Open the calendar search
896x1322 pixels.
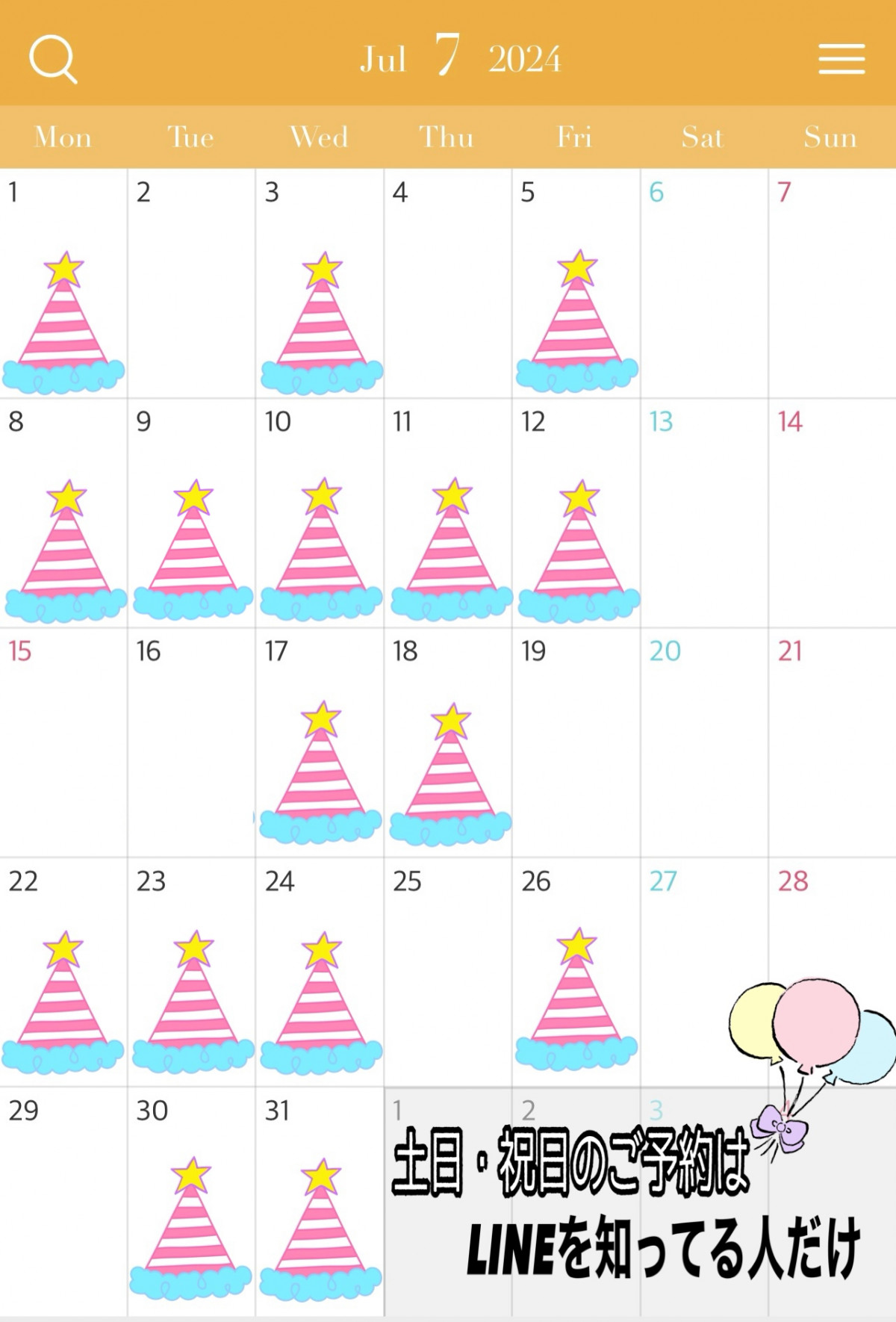pyautogui.click(x=53, y=59)
